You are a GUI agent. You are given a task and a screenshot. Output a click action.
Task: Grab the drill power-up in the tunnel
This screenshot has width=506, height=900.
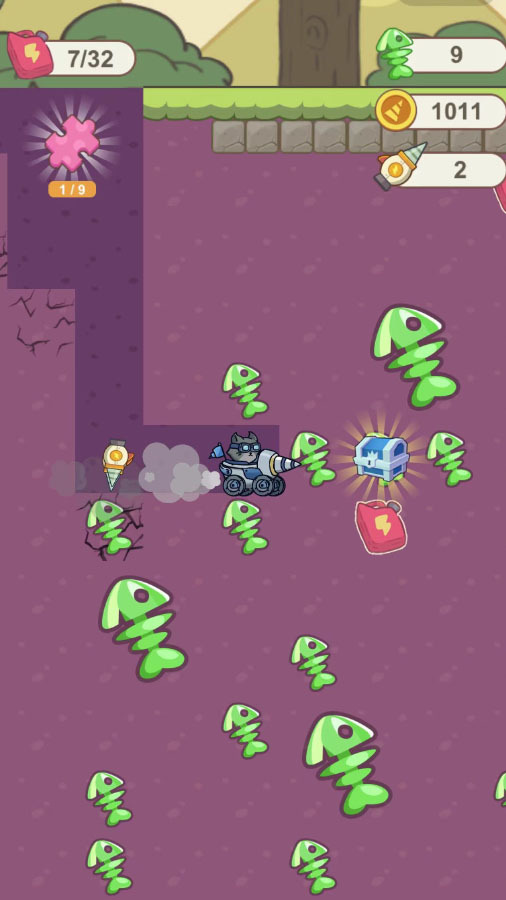(x=116, y=464)
